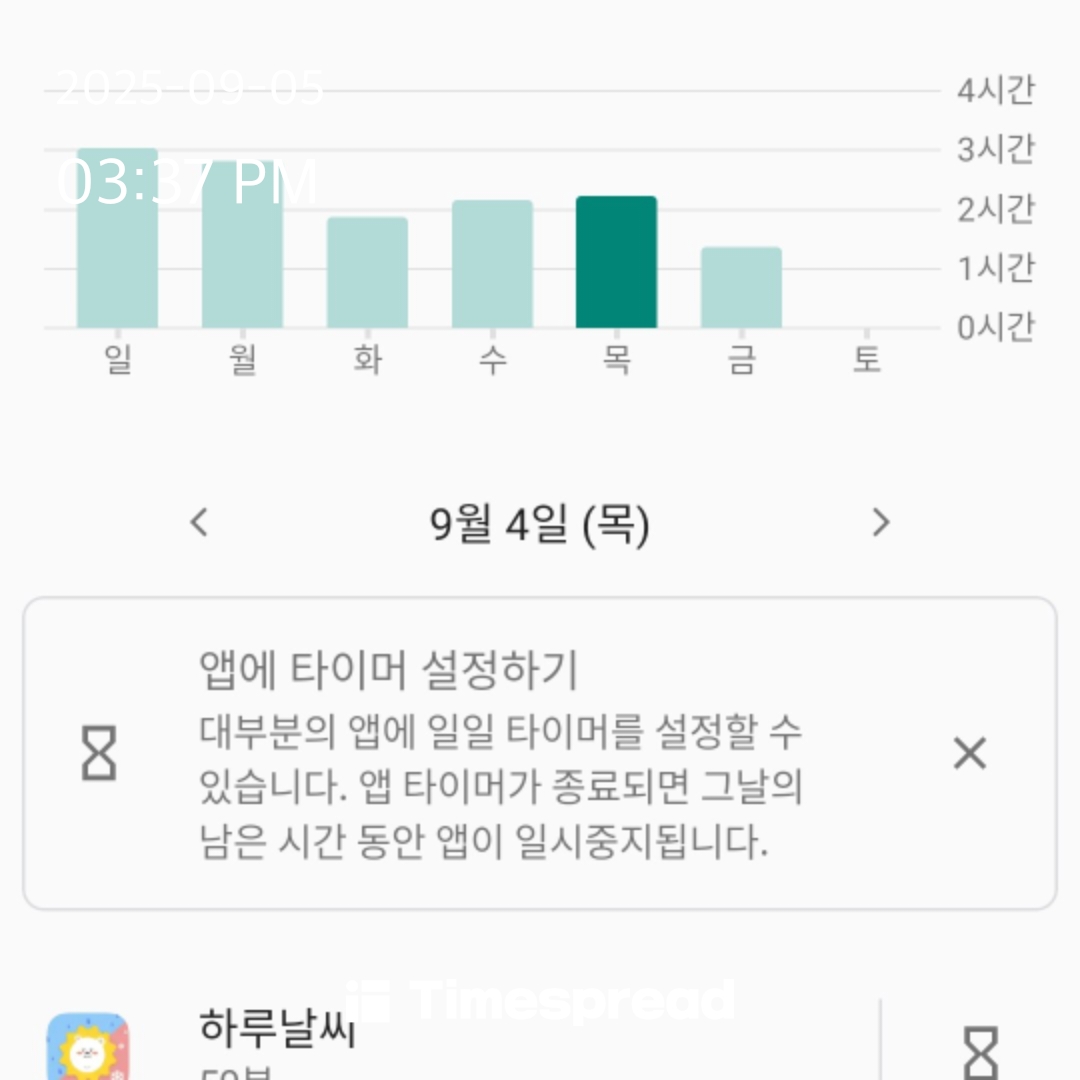Select Wednesday (수) bar in usage chart
The width and height of the screenshot is (1080, 1080).
(x=492, y=264)
